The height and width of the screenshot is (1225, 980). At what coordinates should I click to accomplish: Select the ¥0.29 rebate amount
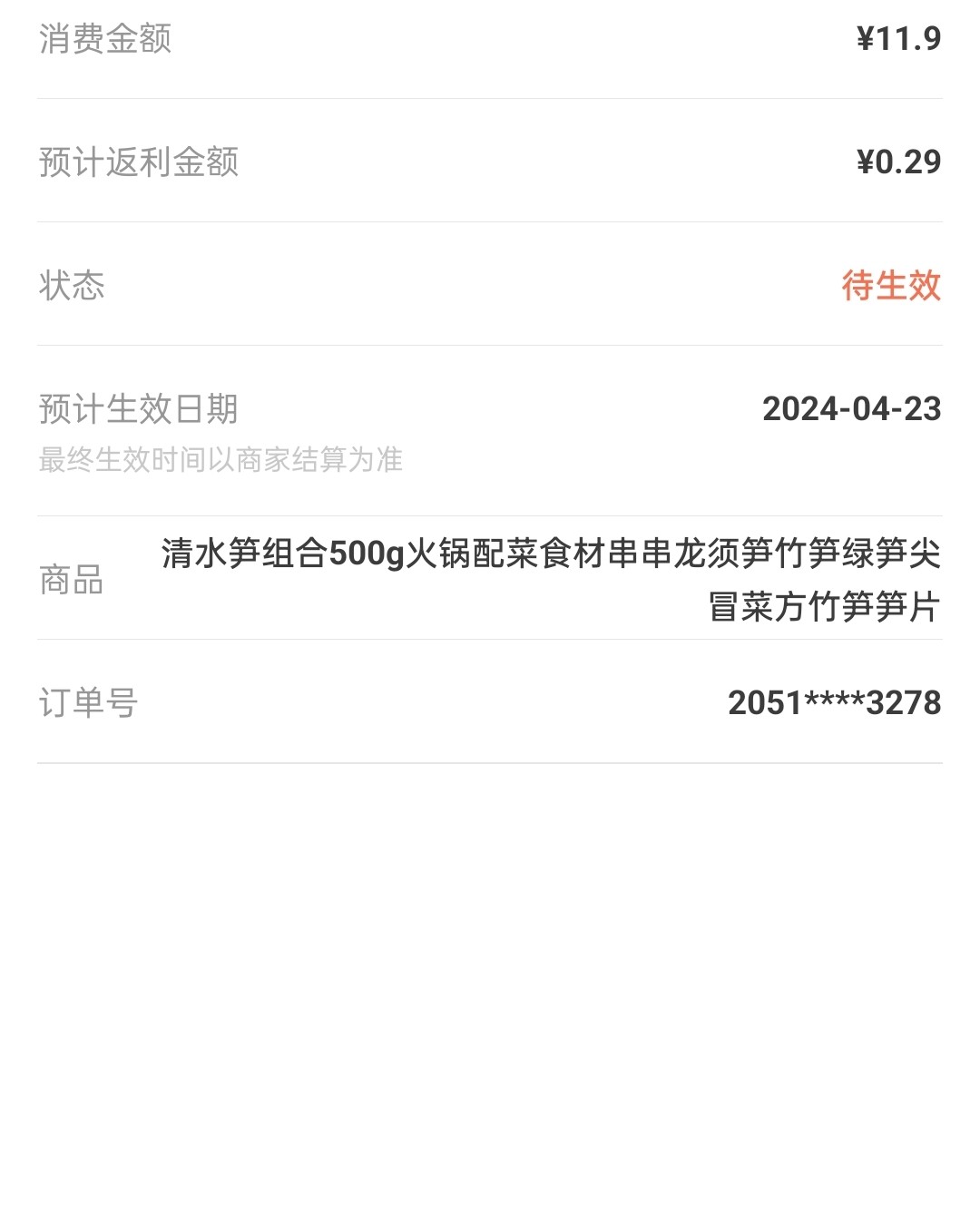(893, 162)
